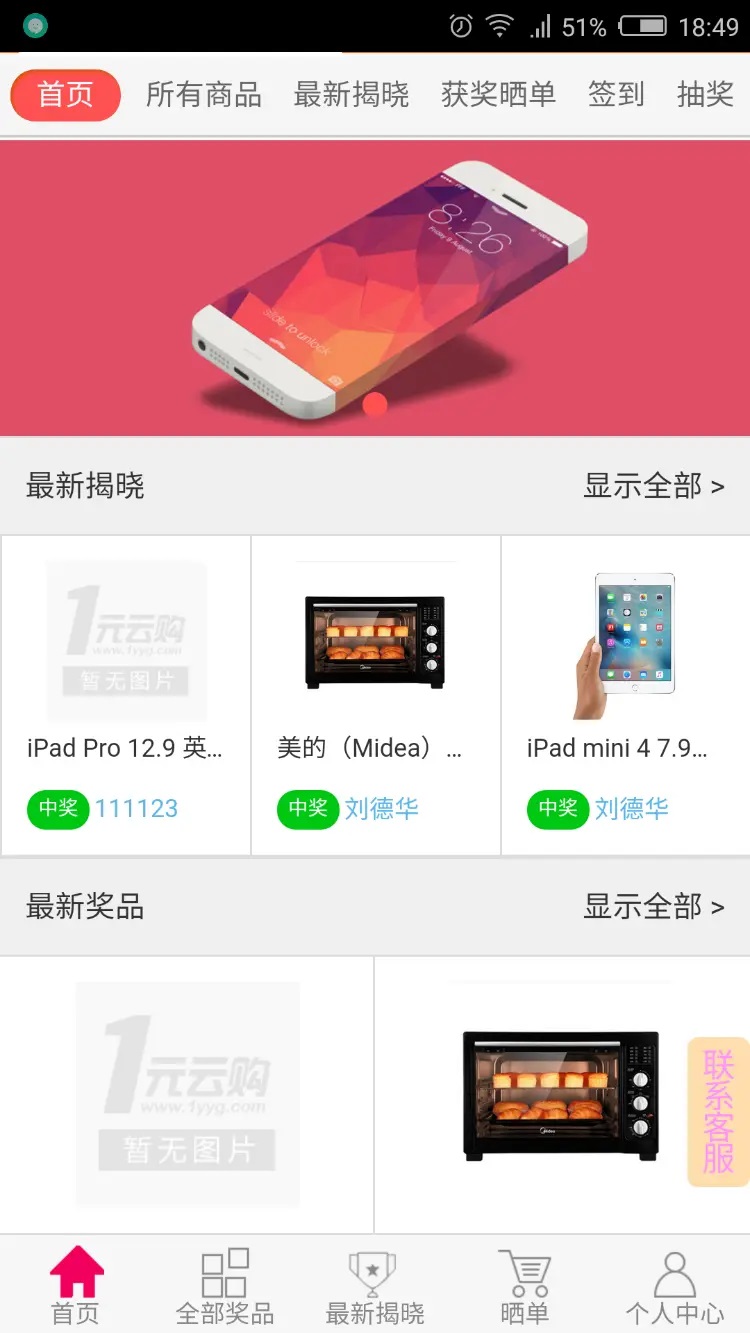Open 个人中心 profile tab
Screen dimensions: 750x1333
674,1287
